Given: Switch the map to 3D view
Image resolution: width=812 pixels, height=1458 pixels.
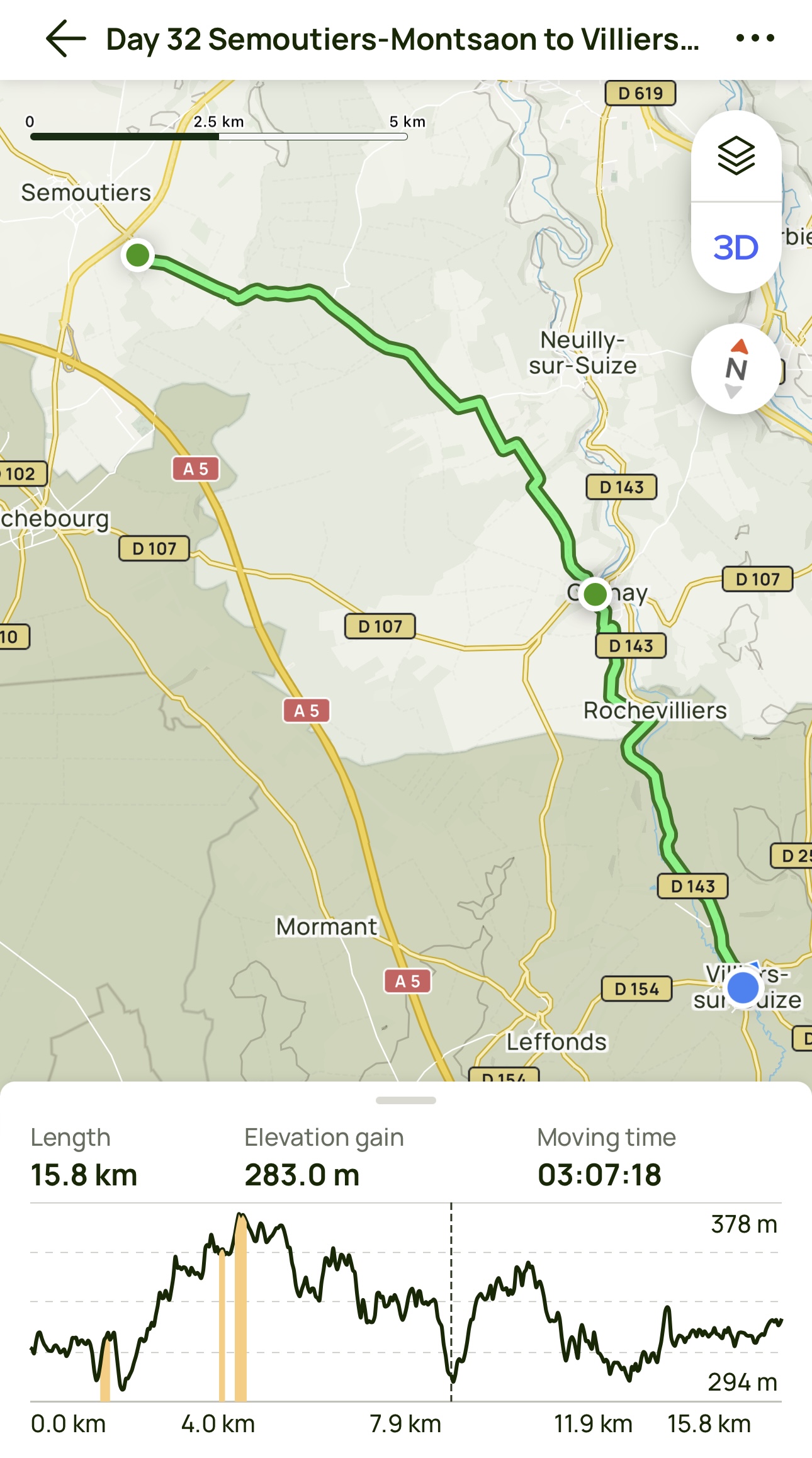Looking at the screenshot, I should coord(736,247).
